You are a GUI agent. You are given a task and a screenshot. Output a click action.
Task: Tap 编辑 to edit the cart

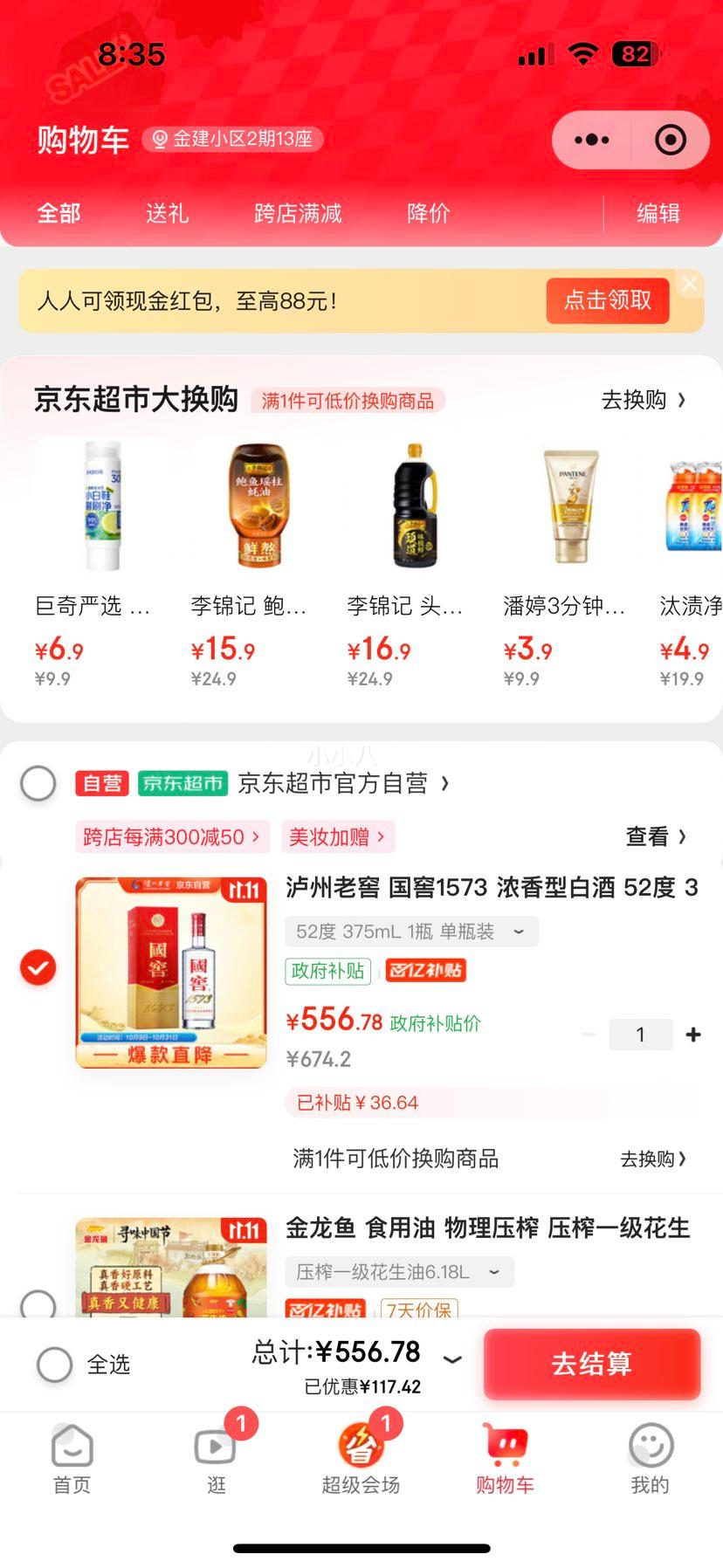[x=658, y=213]
